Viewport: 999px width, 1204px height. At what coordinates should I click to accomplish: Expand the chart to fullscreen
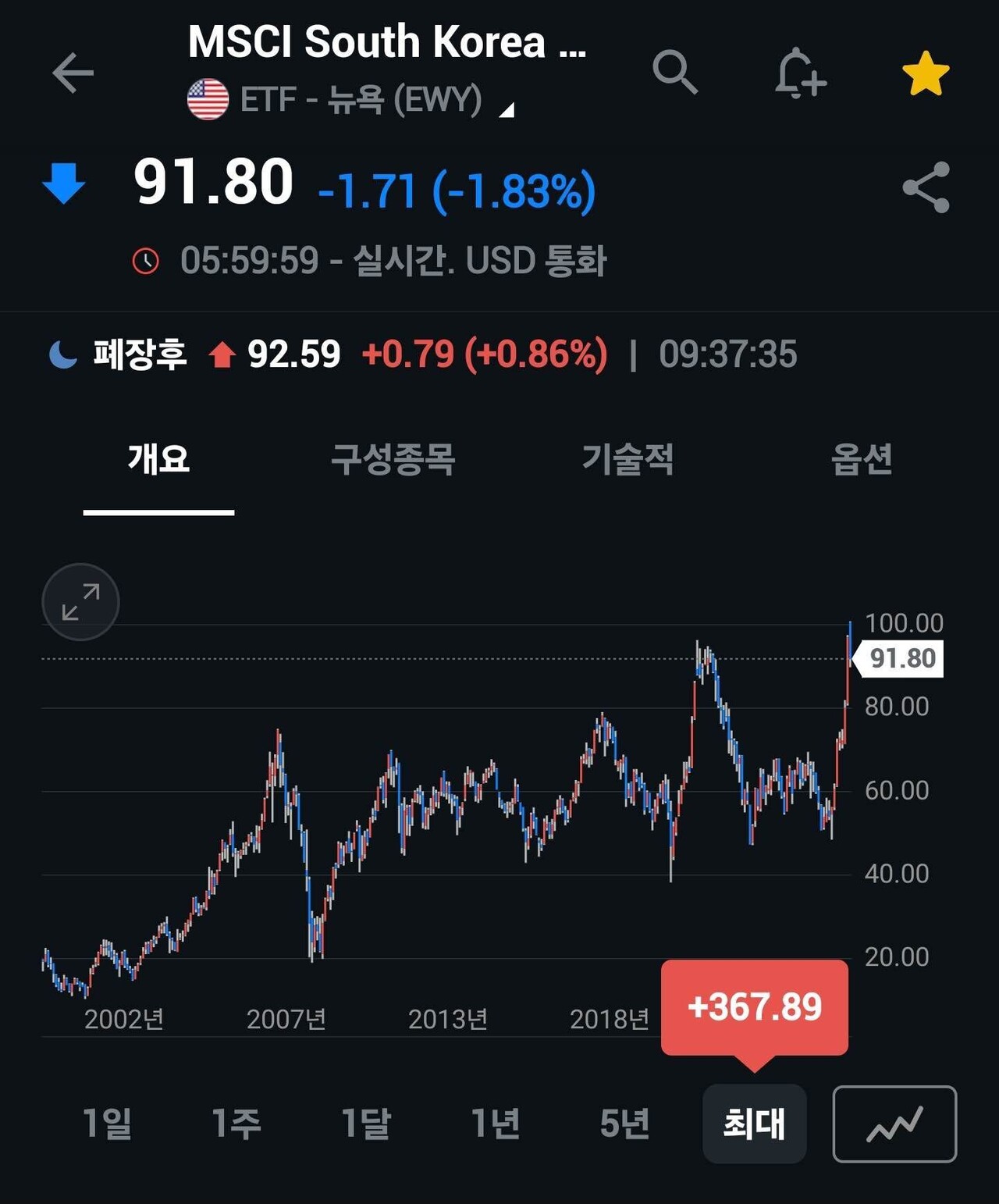tap(80, 602)
